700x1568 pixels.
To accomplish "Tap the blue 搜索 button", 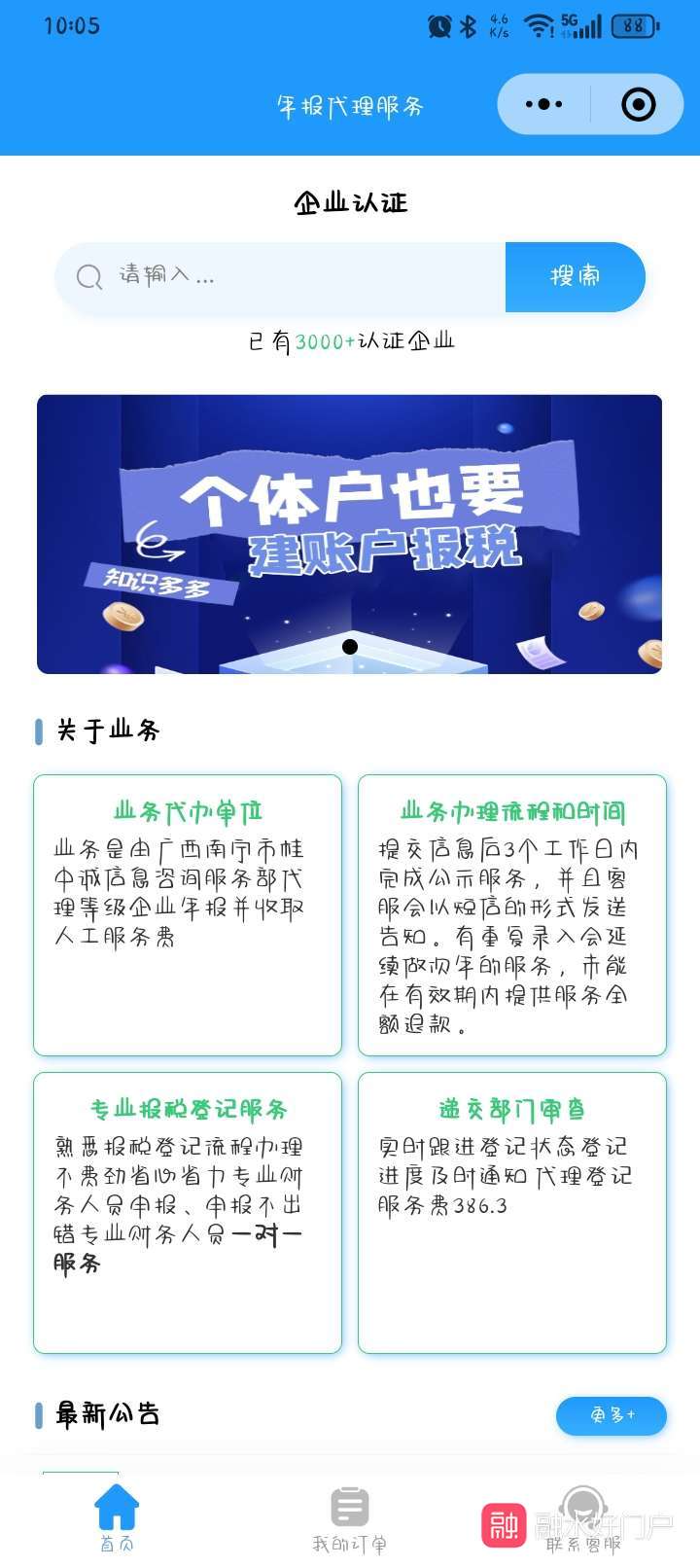I will coord(575,277).
